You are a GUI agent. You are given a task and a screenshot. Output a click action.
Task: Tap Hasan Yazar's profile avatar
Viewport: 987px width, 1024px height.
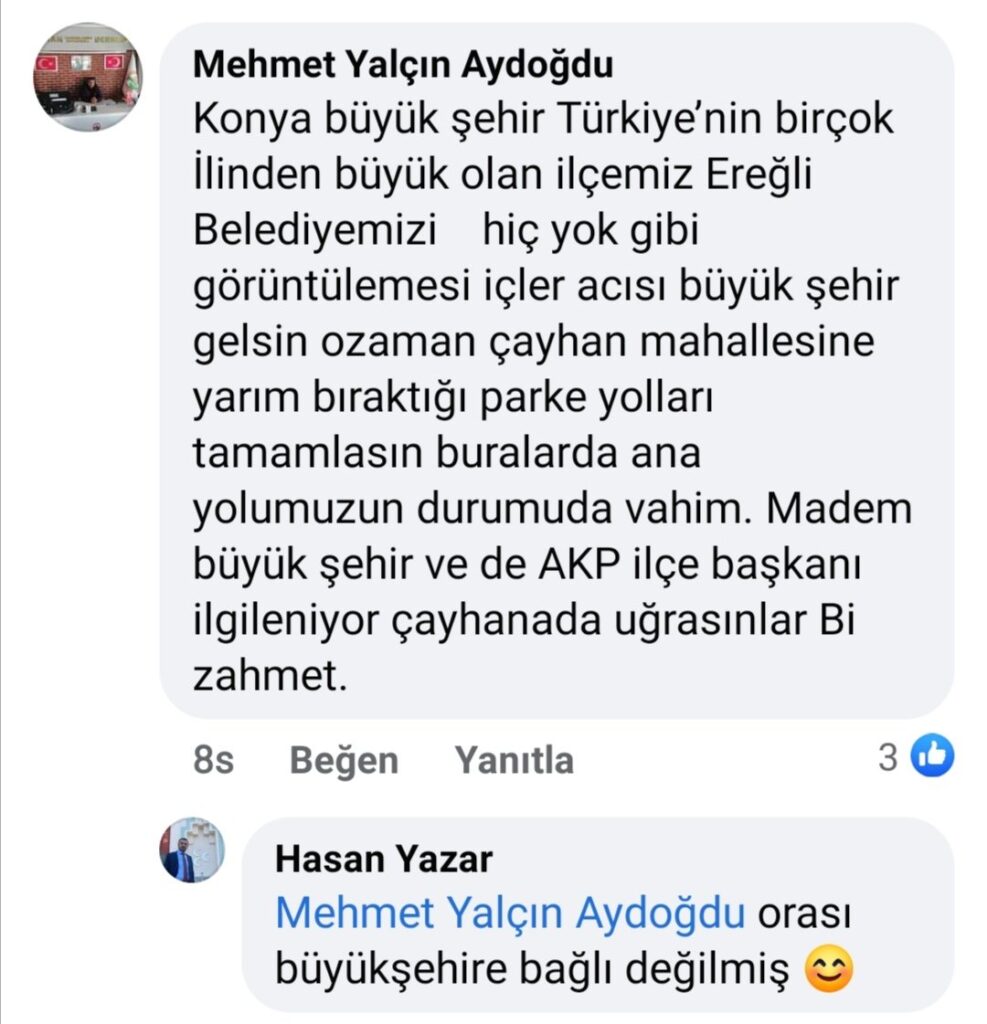[x=192, y=850]
